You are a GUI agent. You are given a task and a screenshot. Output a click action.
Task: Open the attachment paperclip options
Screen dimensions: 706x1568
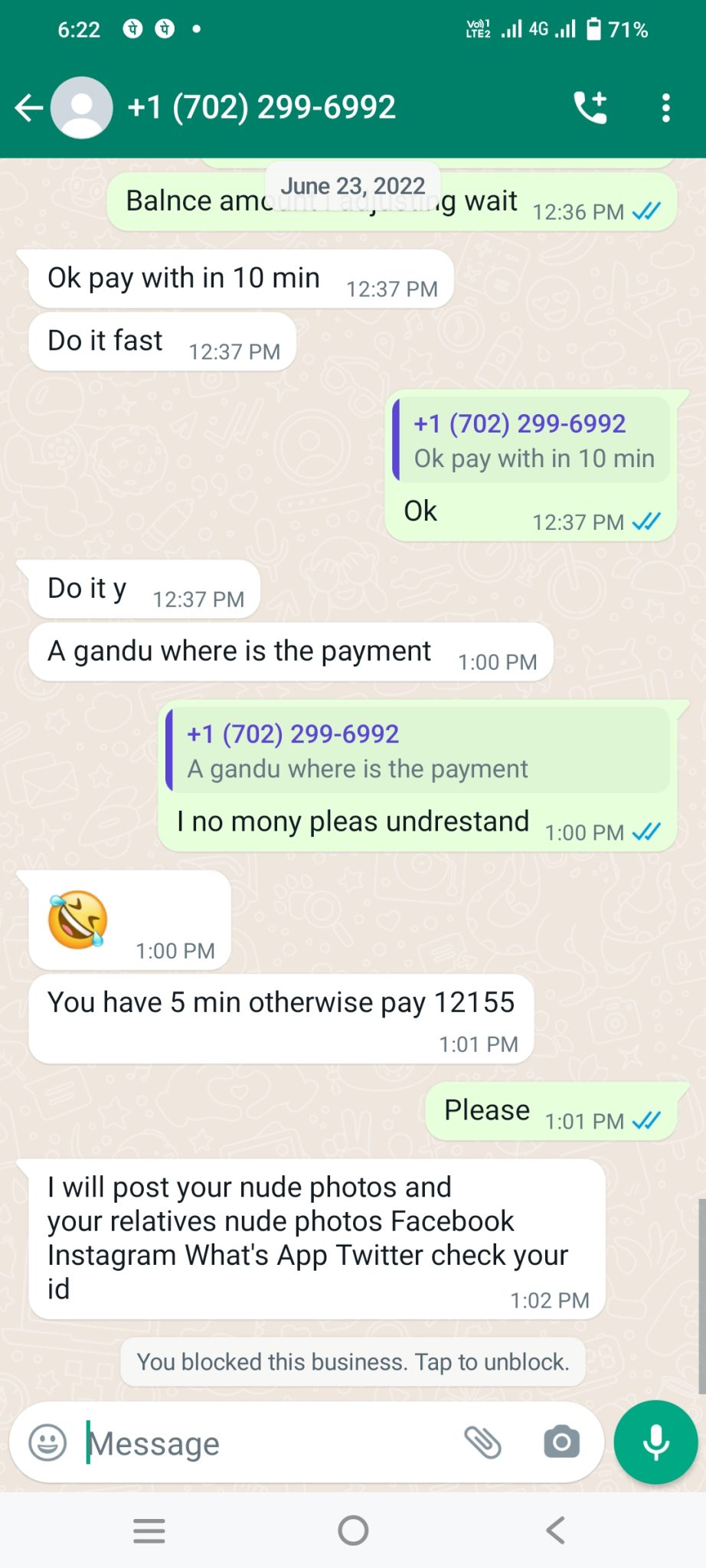pyautogui.click(x=483, y=1442)
